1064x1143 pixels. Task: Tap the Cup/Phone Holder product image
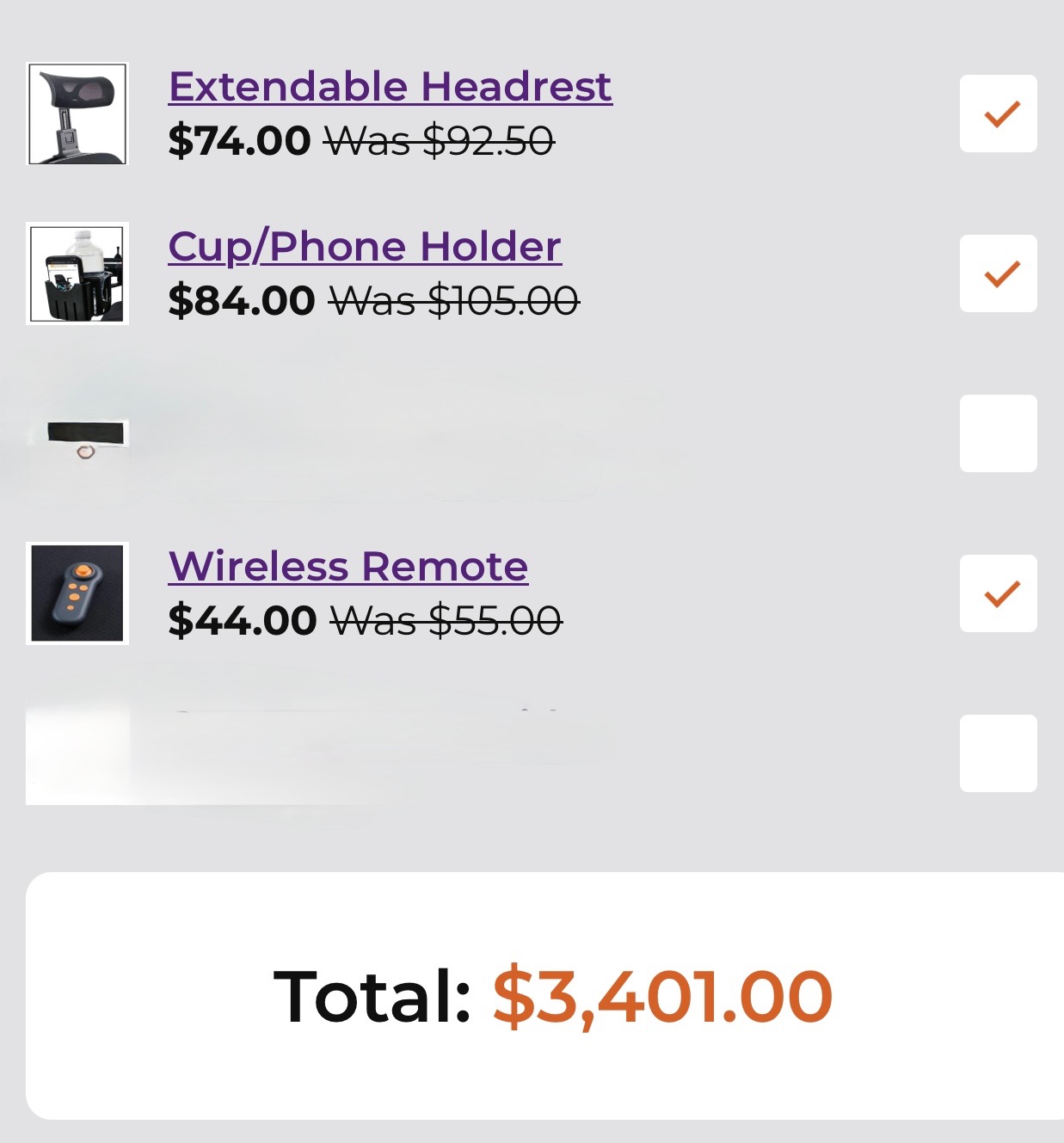pos(77,273)
